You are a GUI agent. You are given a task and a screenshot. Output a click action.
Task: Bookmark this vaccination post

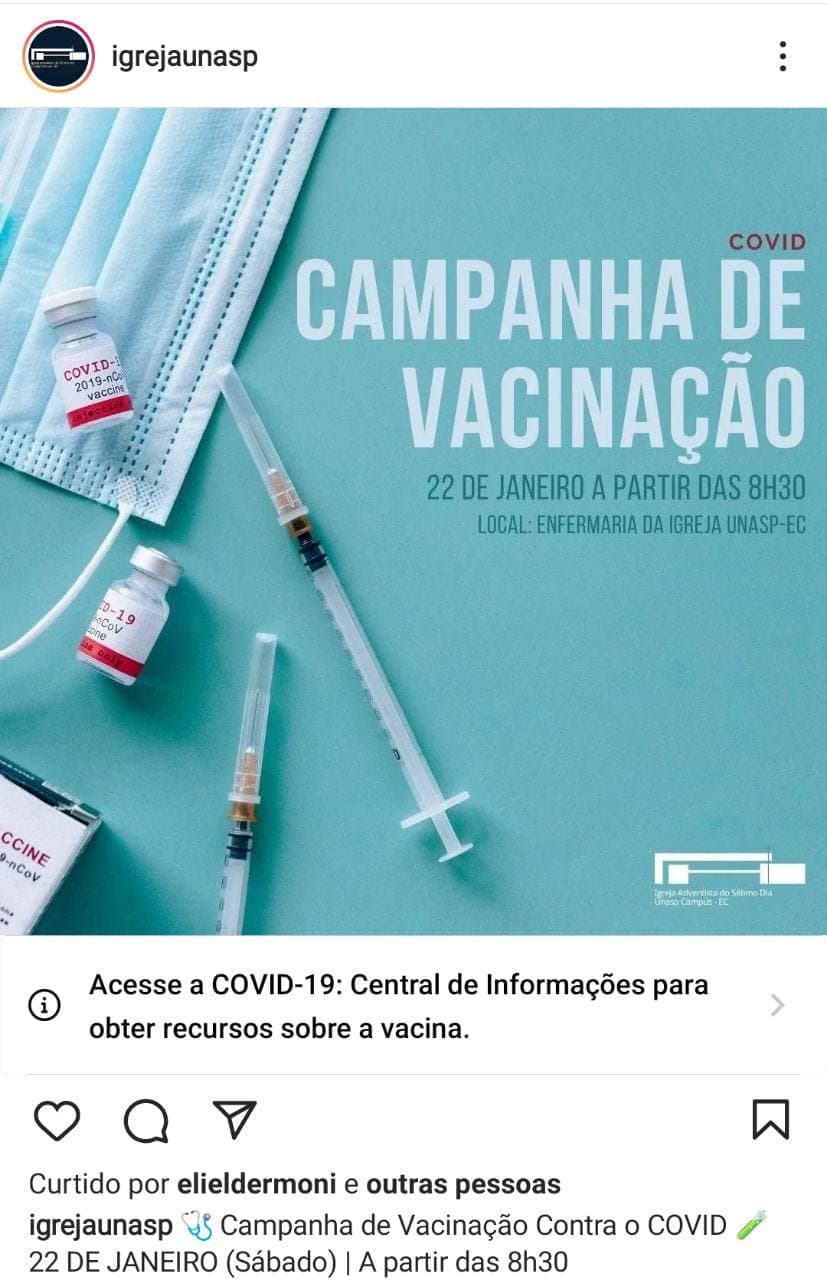coord(770,1120)
